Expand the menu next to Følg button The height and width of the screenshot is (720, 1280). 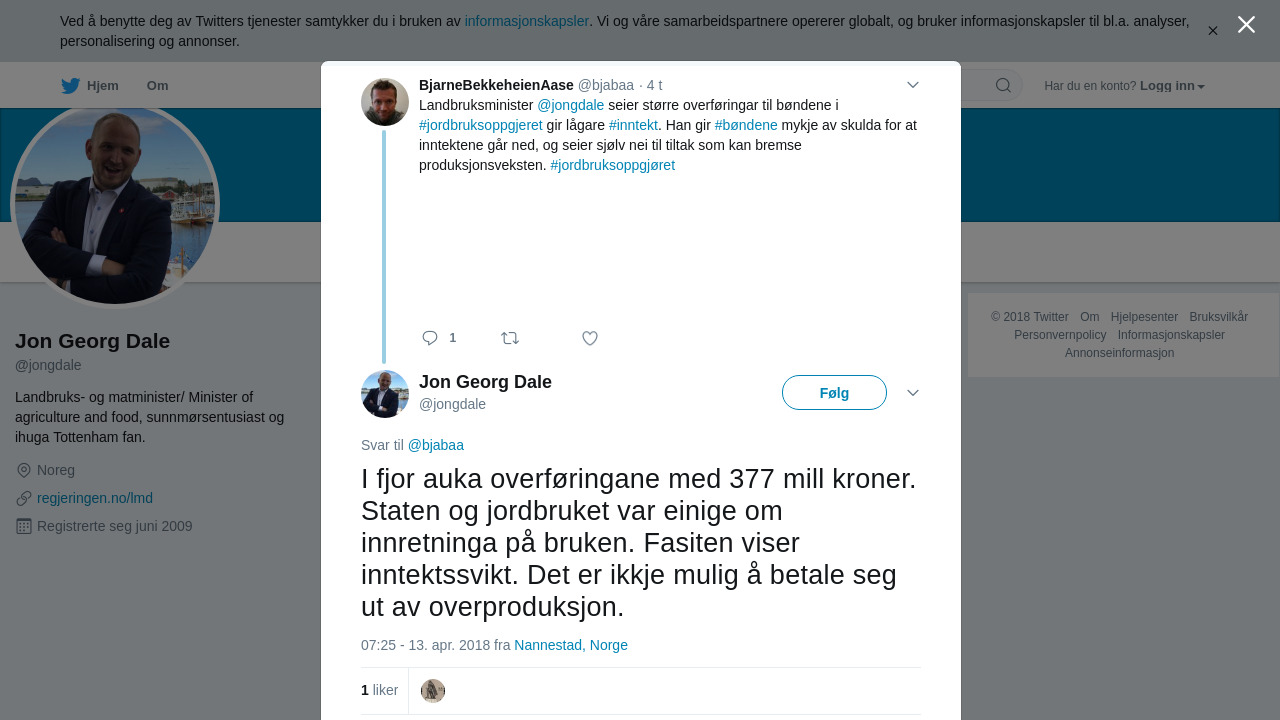[x=912, y=393]
